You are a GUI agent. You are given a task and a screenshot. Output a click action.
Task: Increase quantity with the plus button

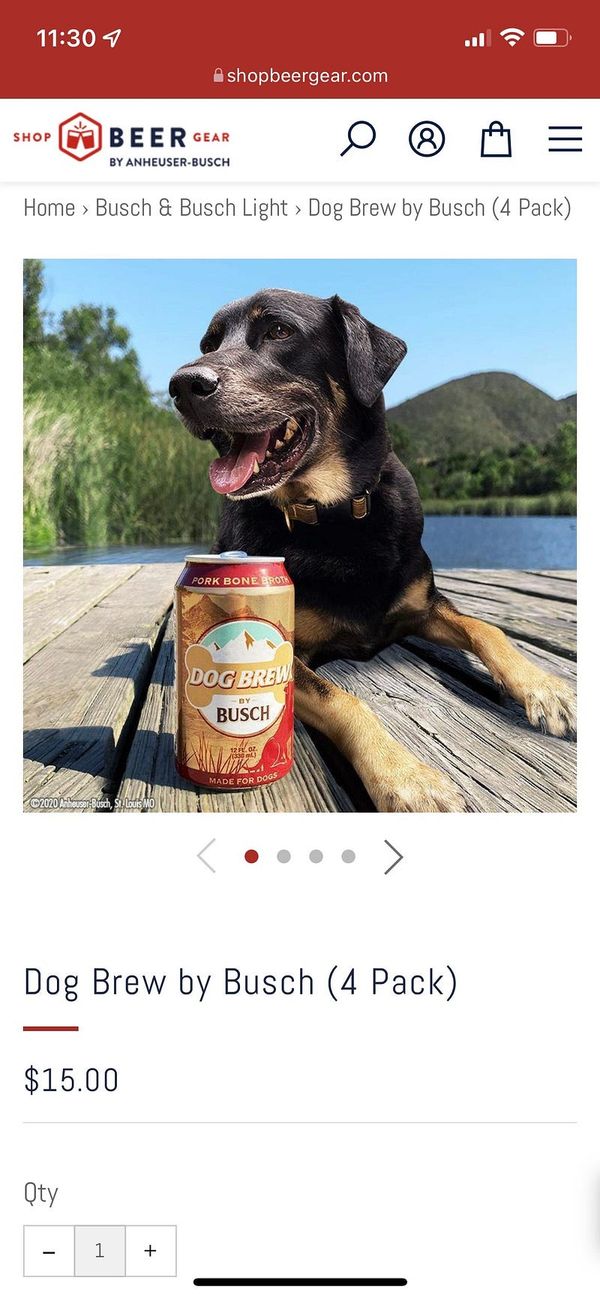tap(151, 1251)
